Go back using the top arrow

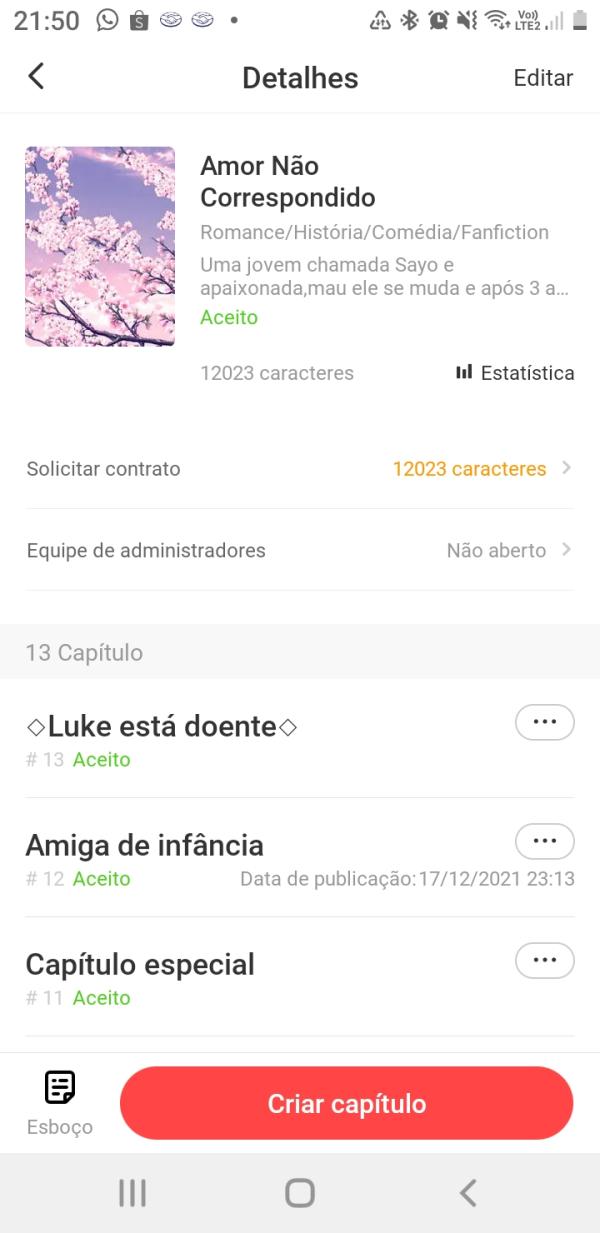coord(36,76)
